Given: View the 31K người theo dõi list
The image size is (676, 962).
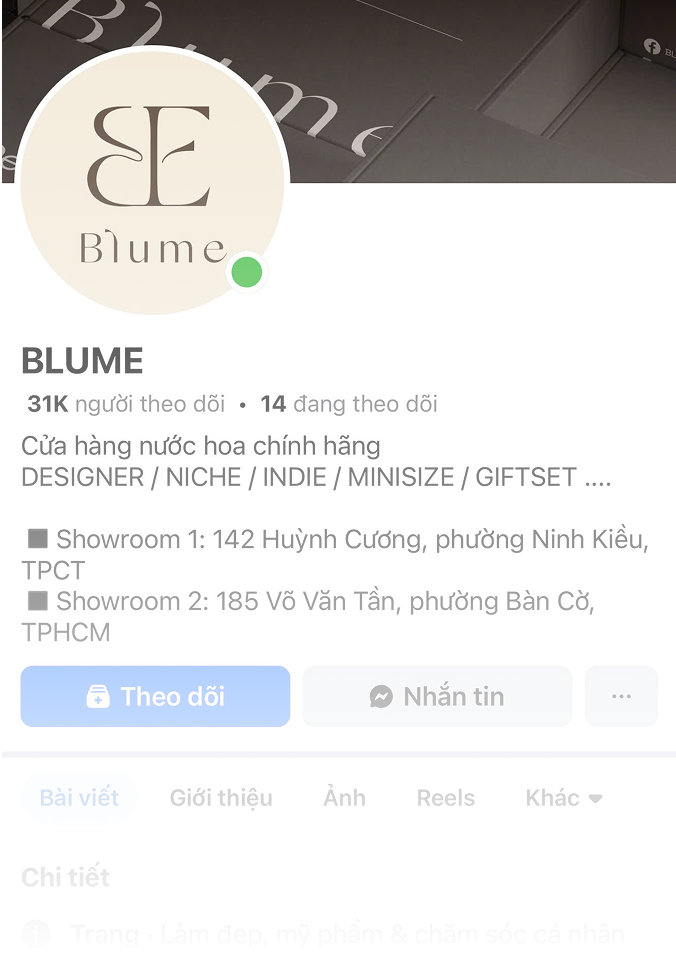Looking at the screenshot, I should 126,404.
